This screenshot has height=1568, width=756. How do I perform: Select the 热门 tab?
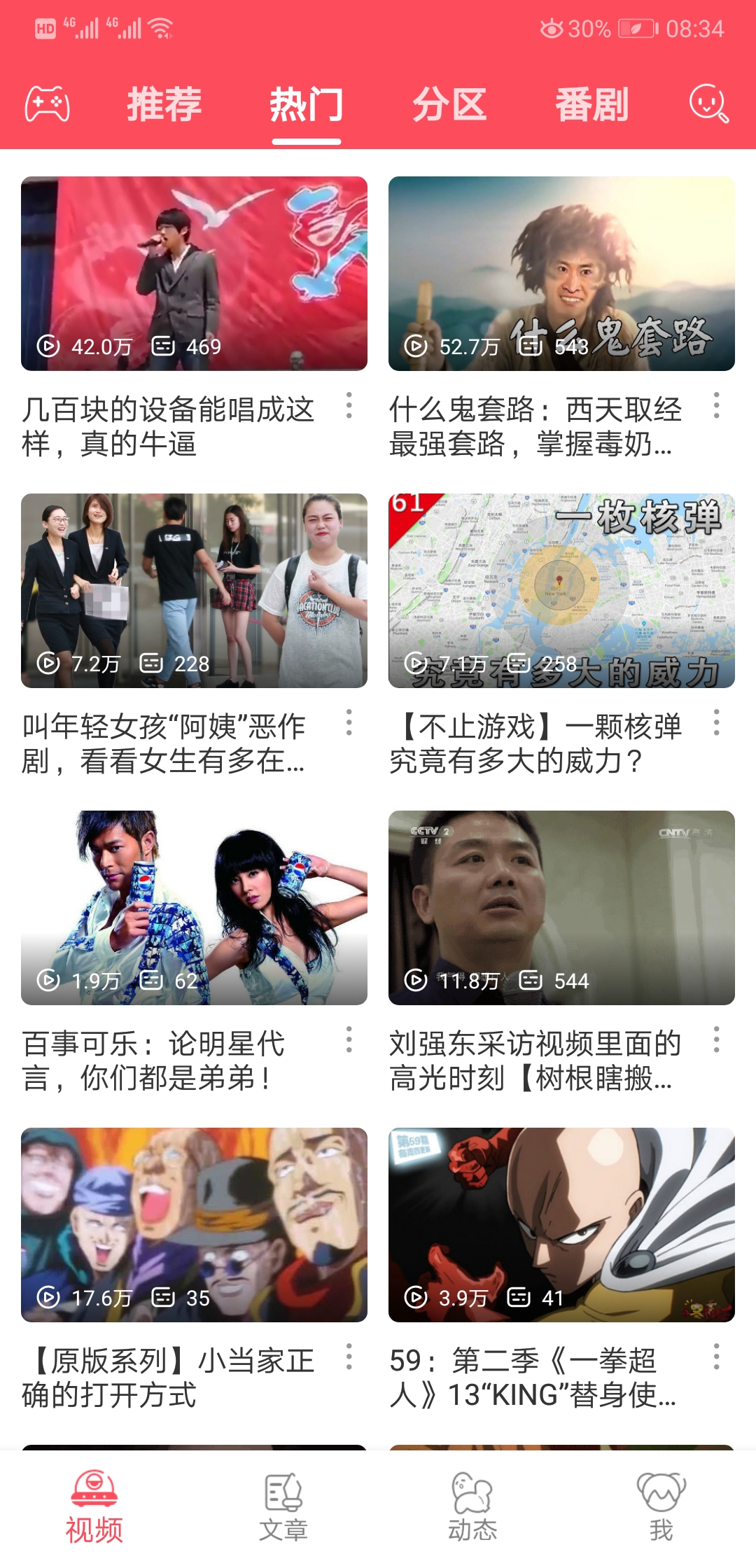(x=307, y=104)
